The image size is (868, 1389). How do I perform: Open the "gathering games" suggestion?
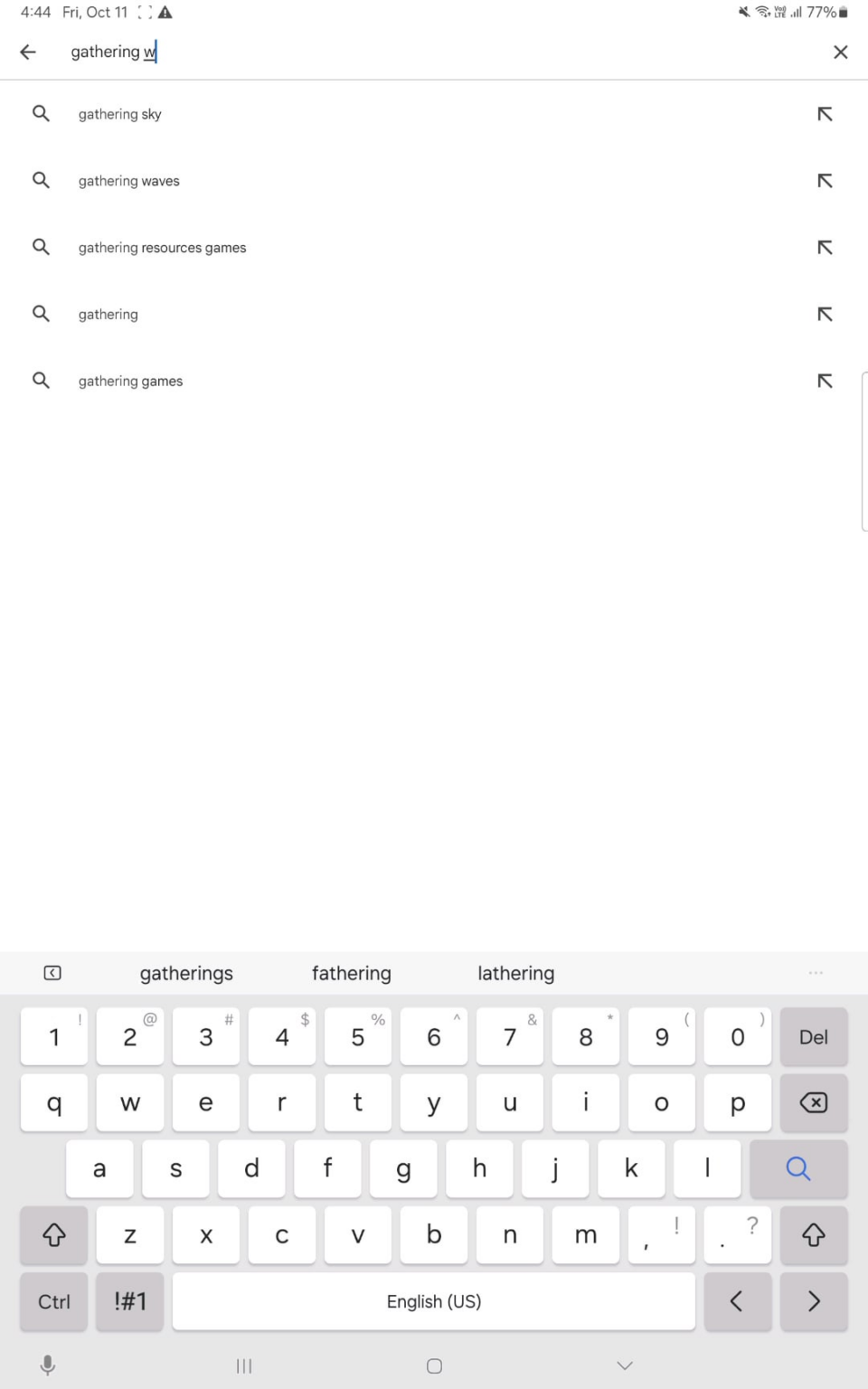(131, 382)
